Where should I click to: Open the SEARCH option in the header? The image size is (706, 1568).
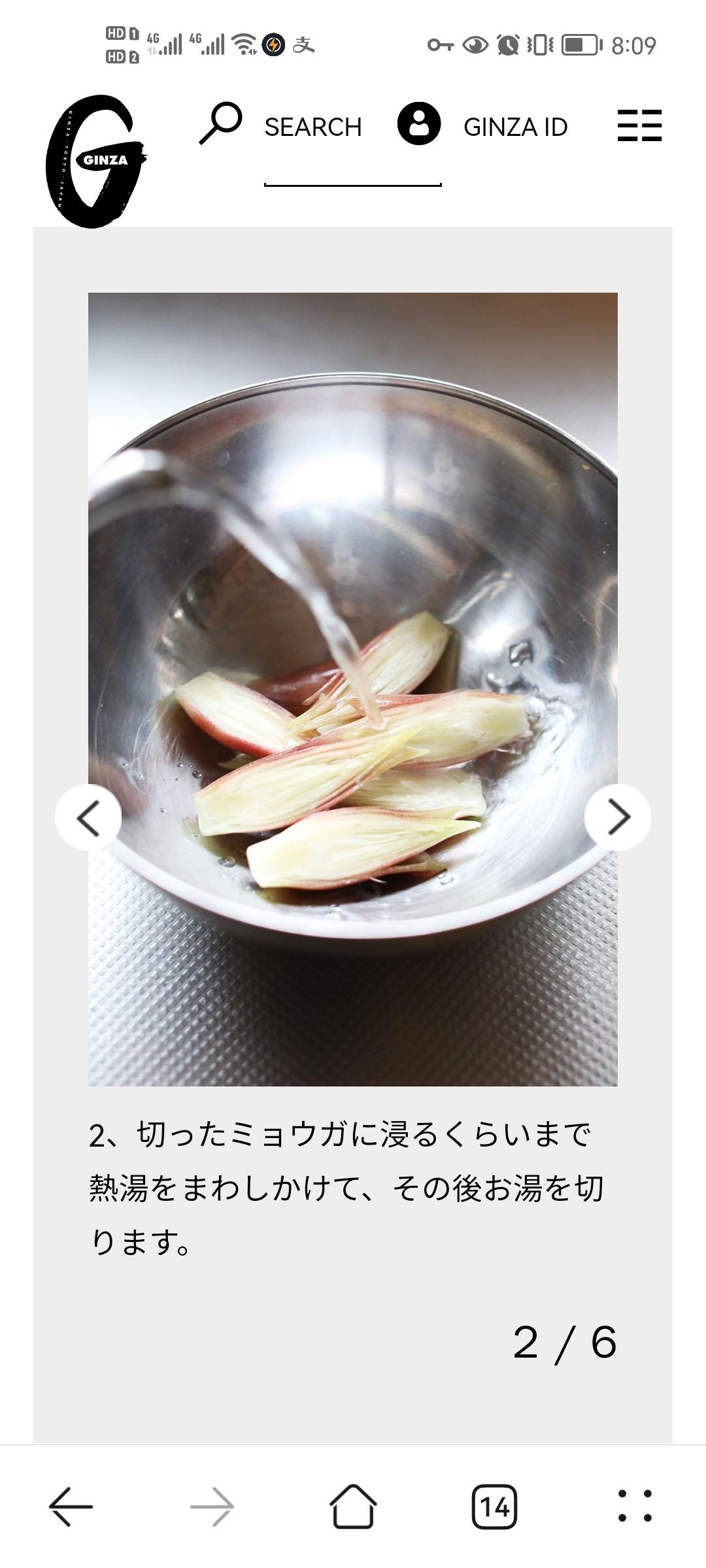click(281, 125)
